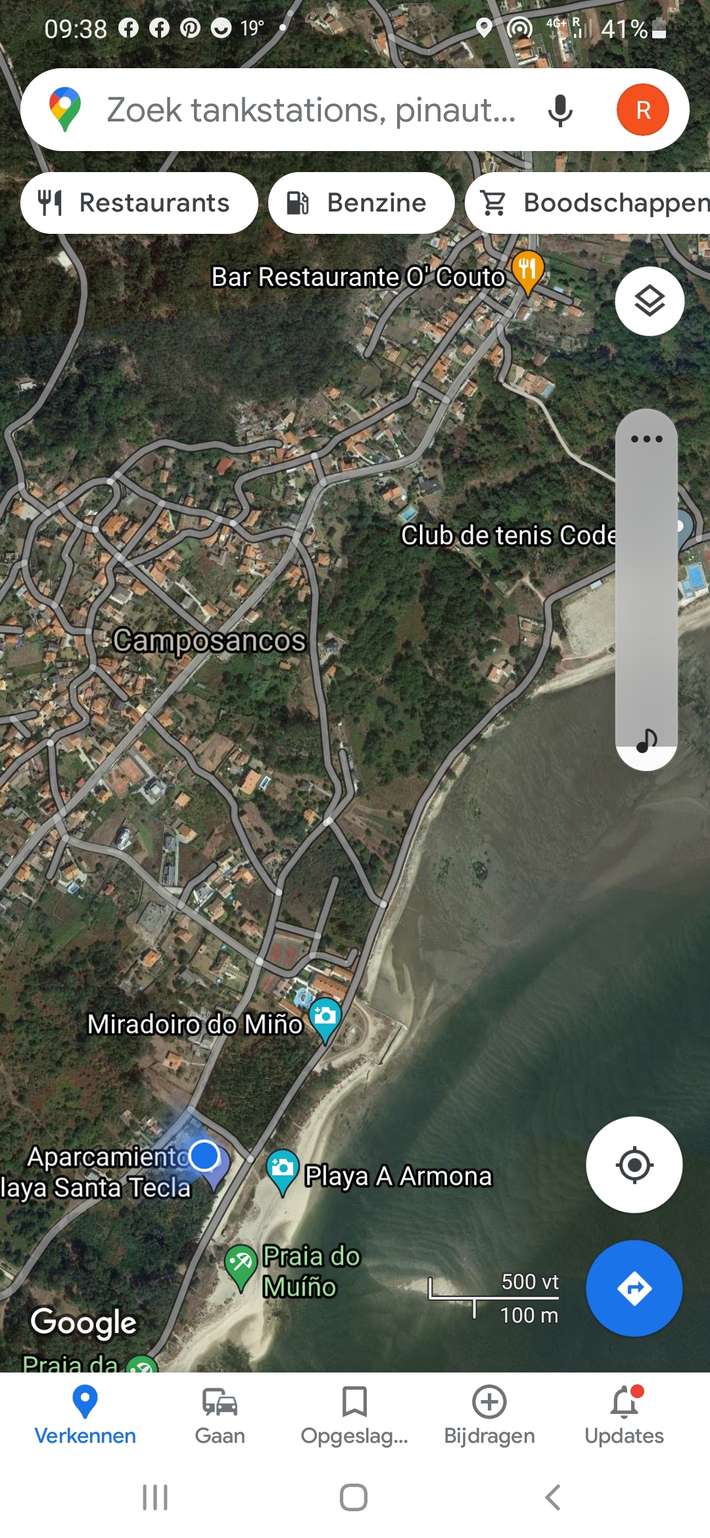Open the account profile avatar 'R'

click(642, 110)
